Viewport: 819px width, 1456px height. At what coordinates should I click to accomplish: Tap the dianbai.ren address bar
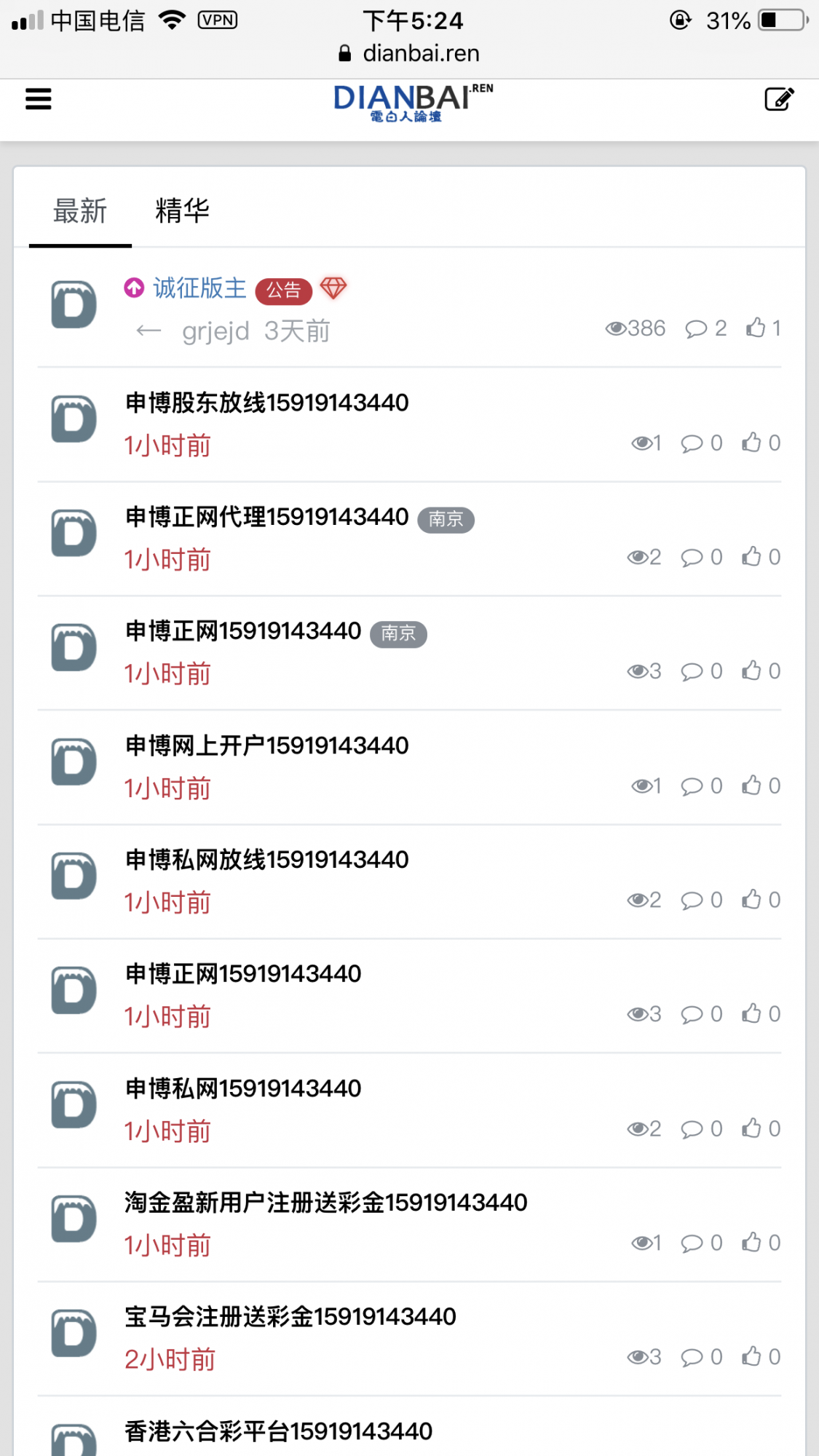[x=410, y=52]
